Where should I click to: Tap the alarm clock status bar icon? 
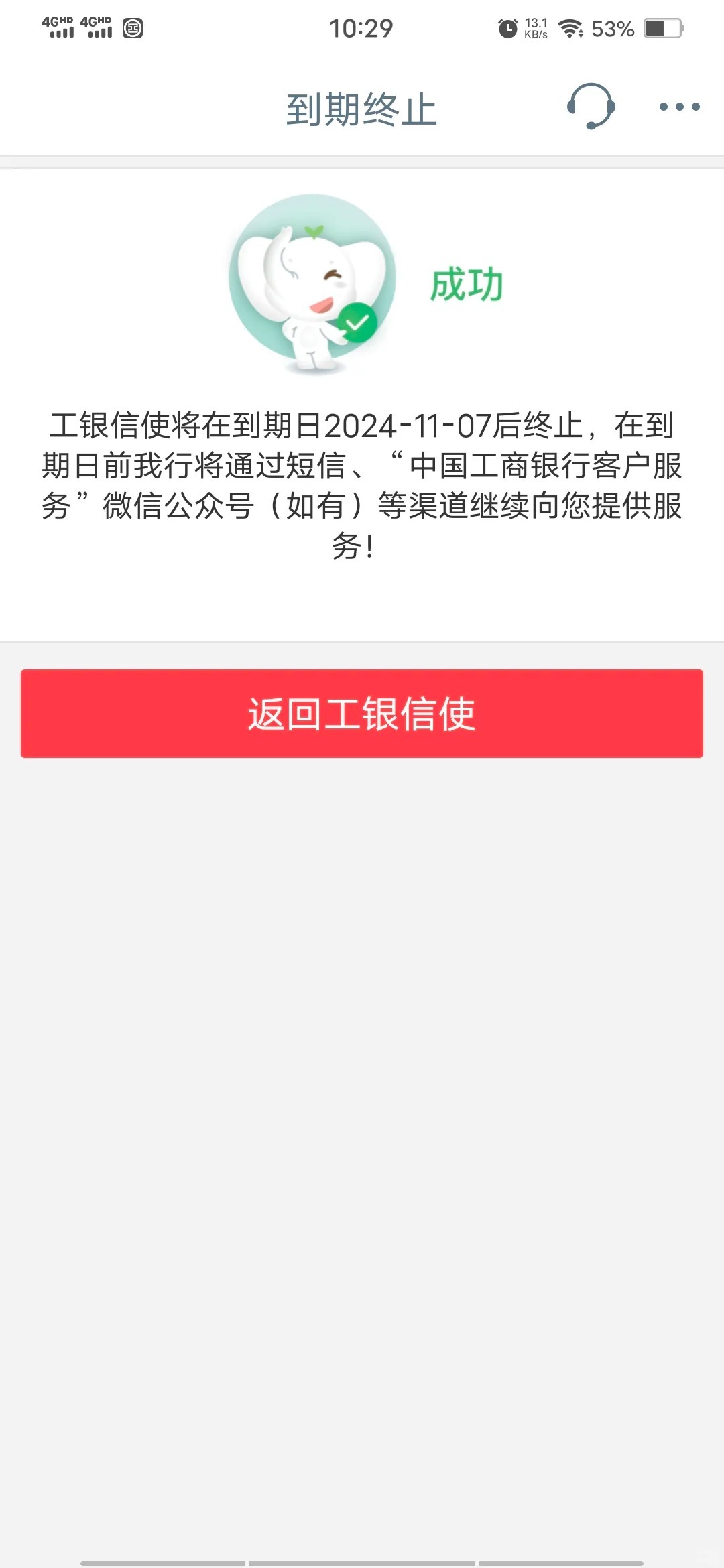point(507,28)
